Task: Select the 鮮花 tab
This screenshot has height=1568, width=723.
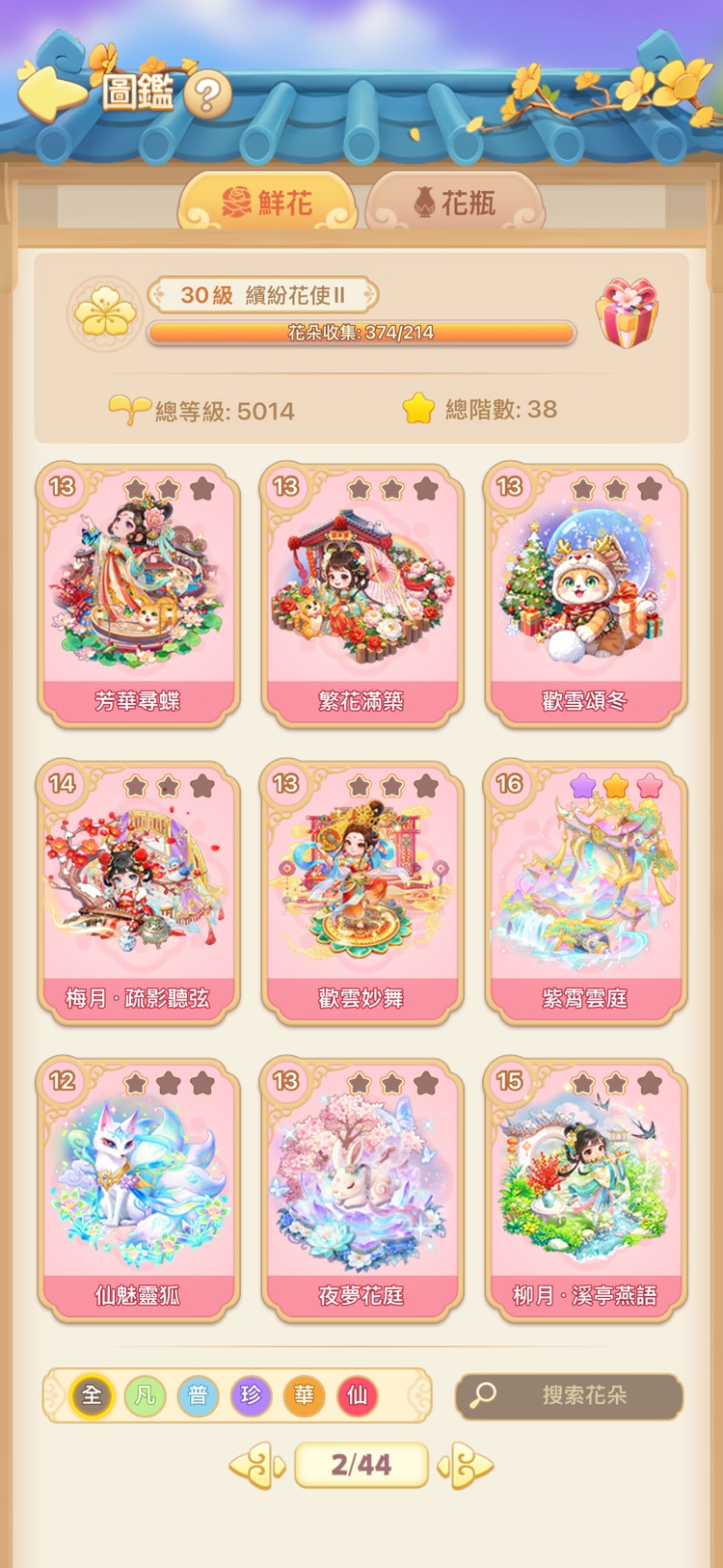Action: tap(268, 203)
